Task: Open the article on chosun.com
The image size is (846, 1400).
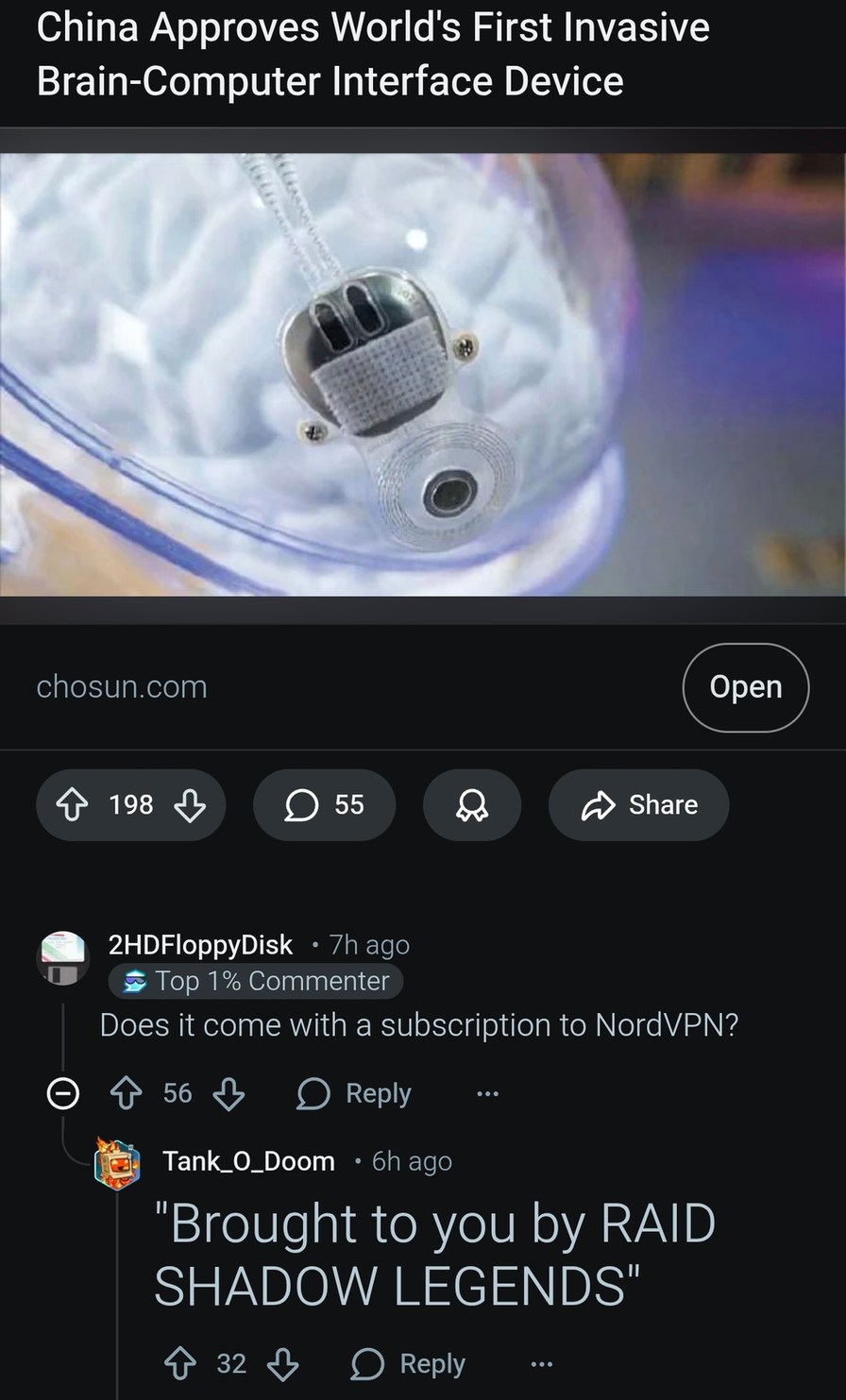Action: pos(745,687)
